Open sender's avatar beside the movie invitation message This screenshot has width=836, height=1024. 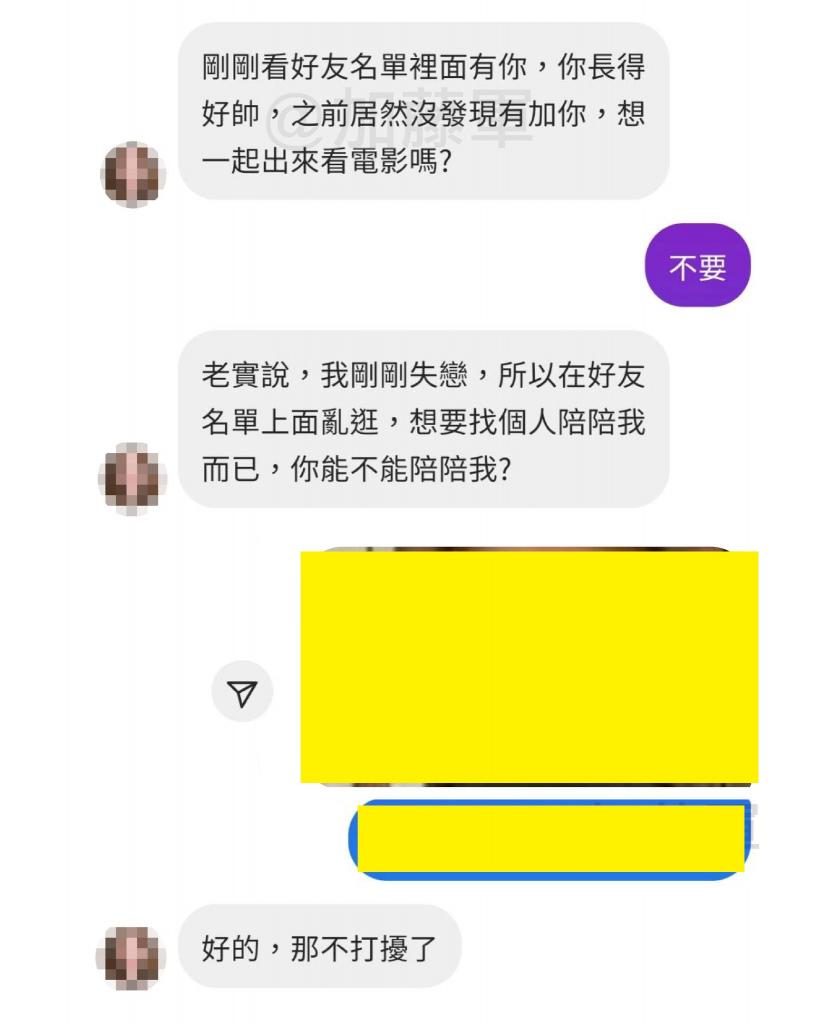(x=132, y=175)
